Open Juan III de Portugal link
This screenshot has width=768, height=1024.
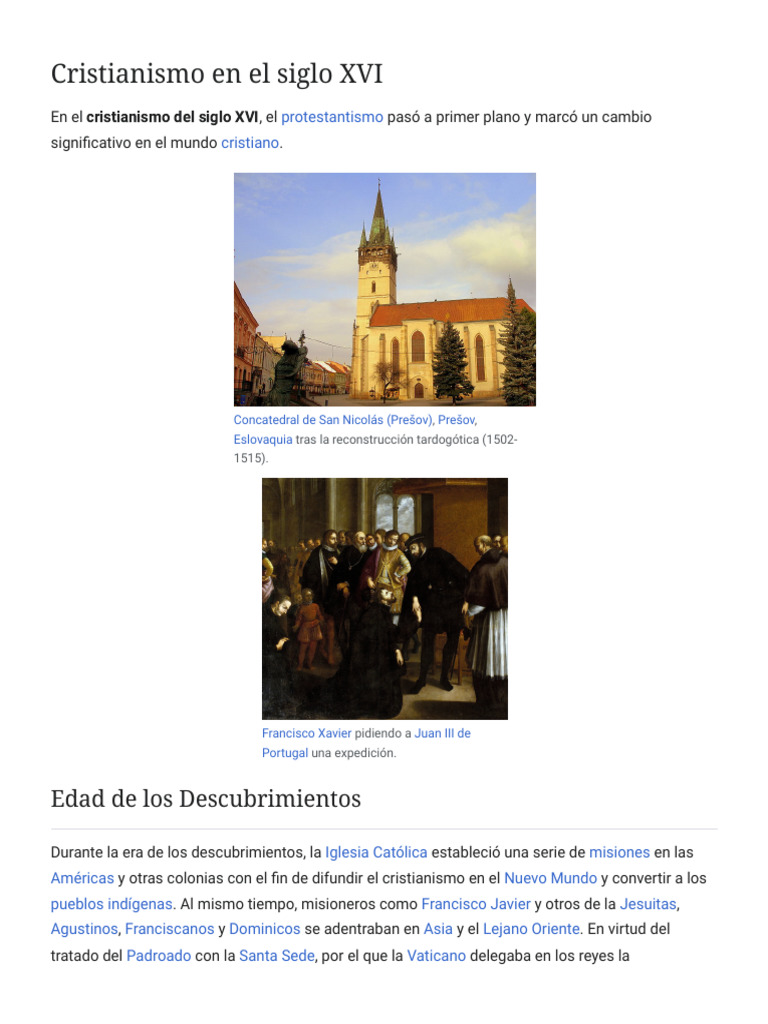point(366,743)
